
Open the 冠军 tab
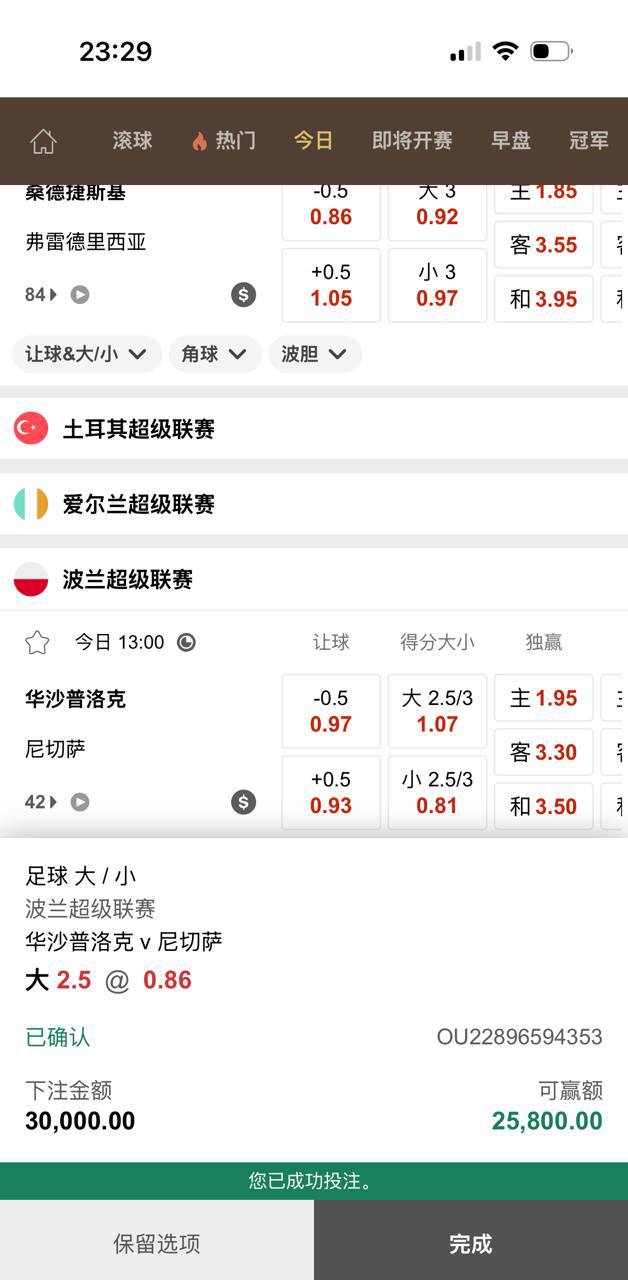(588, 141)
